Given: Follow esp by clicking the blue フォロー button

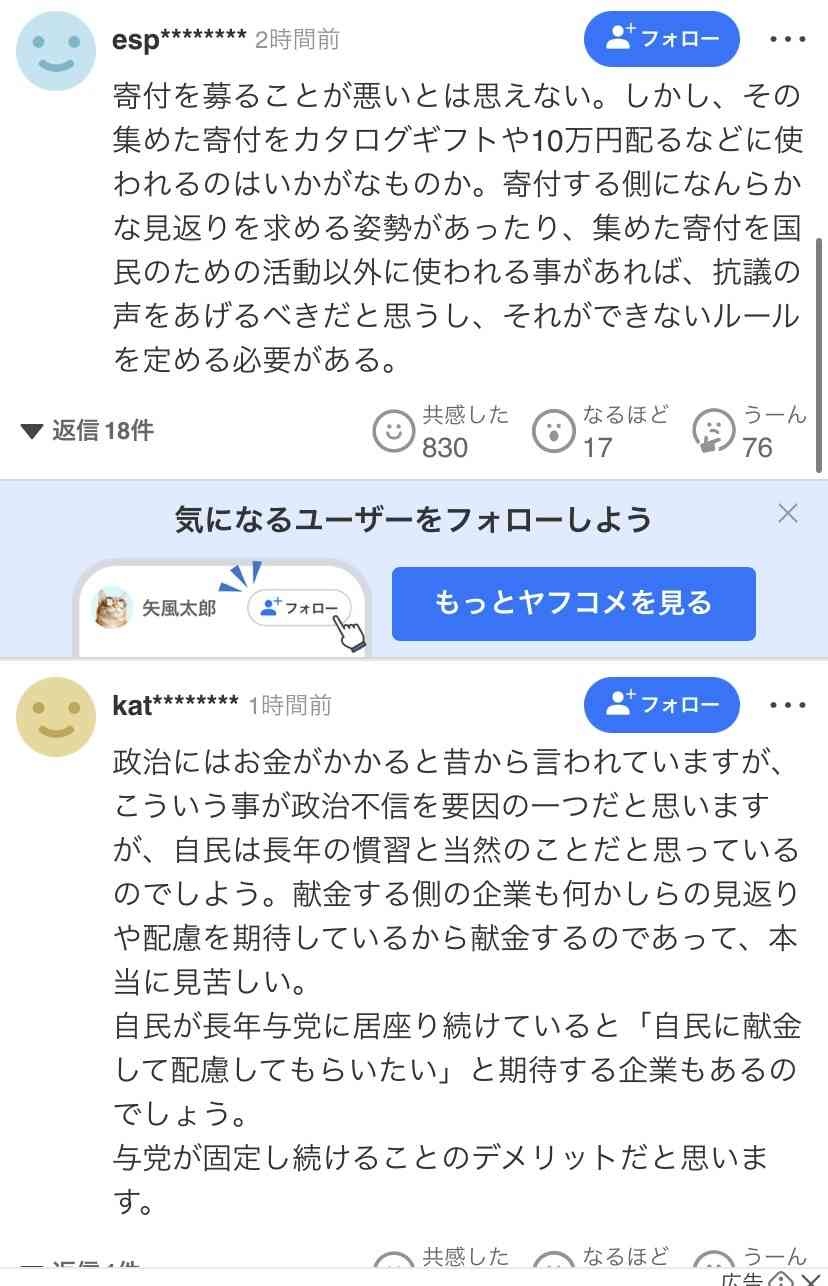Looking at the screenshot, I should [x=662, y=40].
